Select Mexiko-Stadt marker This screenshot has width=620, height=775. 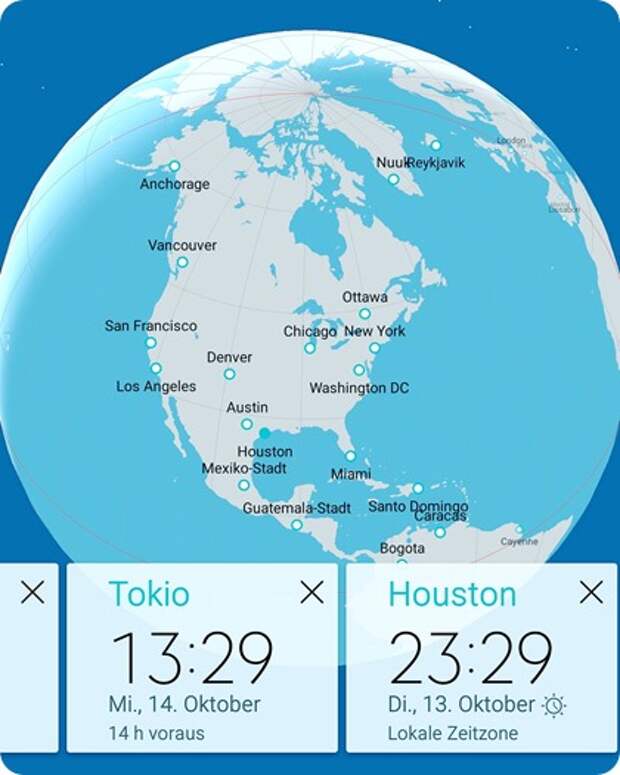click(x=244, y=485)
